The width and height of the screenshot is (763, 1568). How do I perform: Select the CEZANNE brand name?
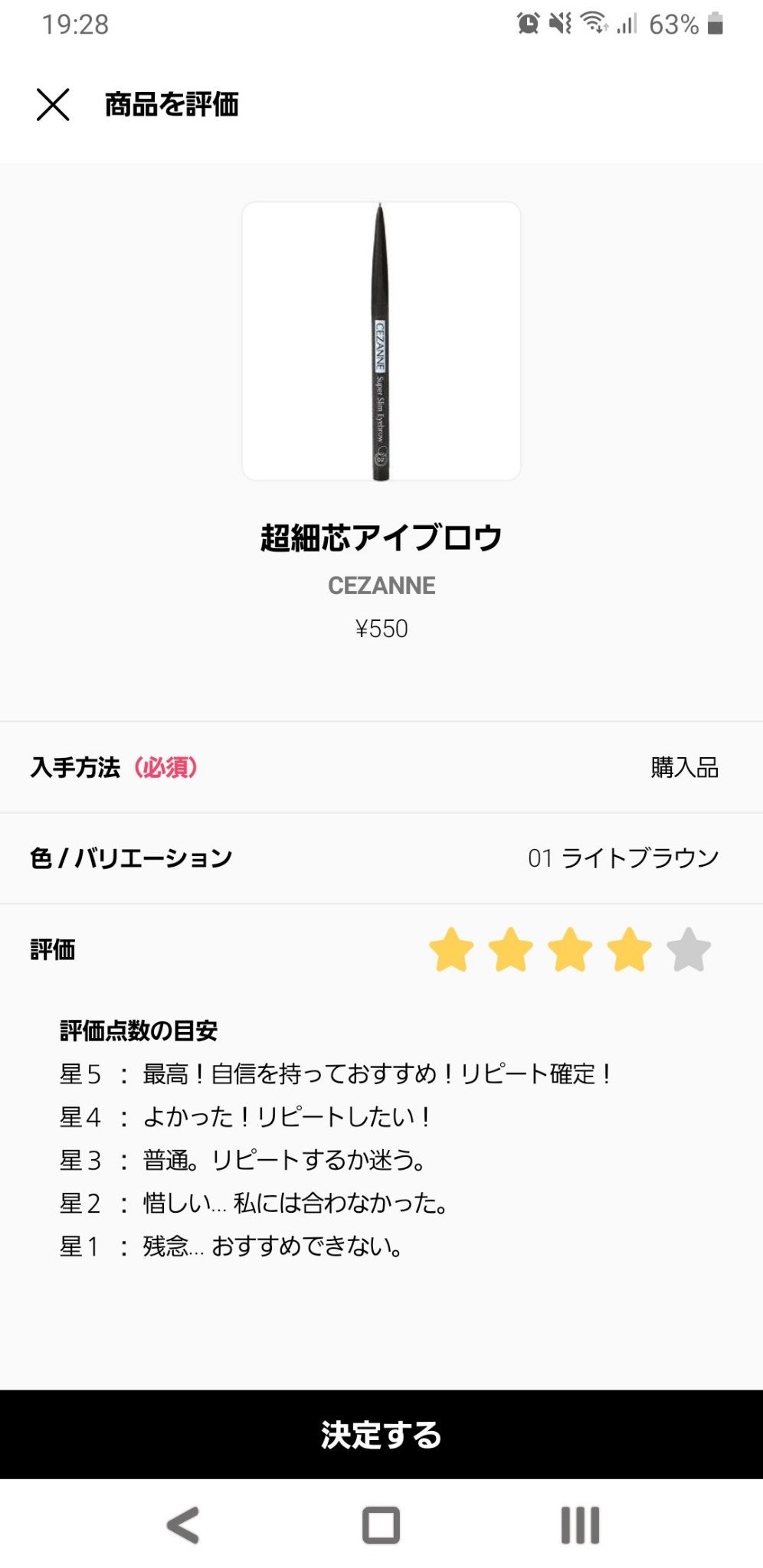(x=381, y=587)
